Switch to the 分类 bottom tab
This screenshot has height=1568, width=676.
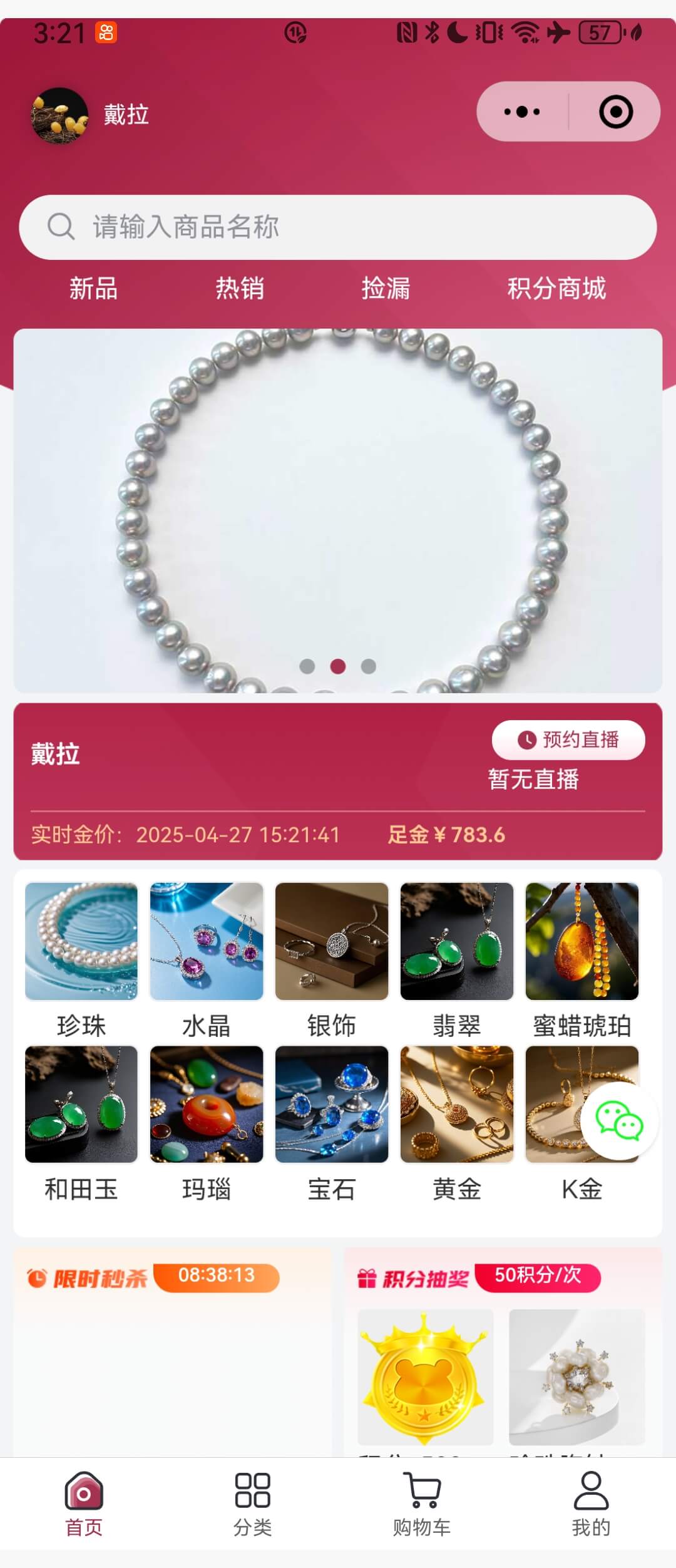(x=252, y=1504)
